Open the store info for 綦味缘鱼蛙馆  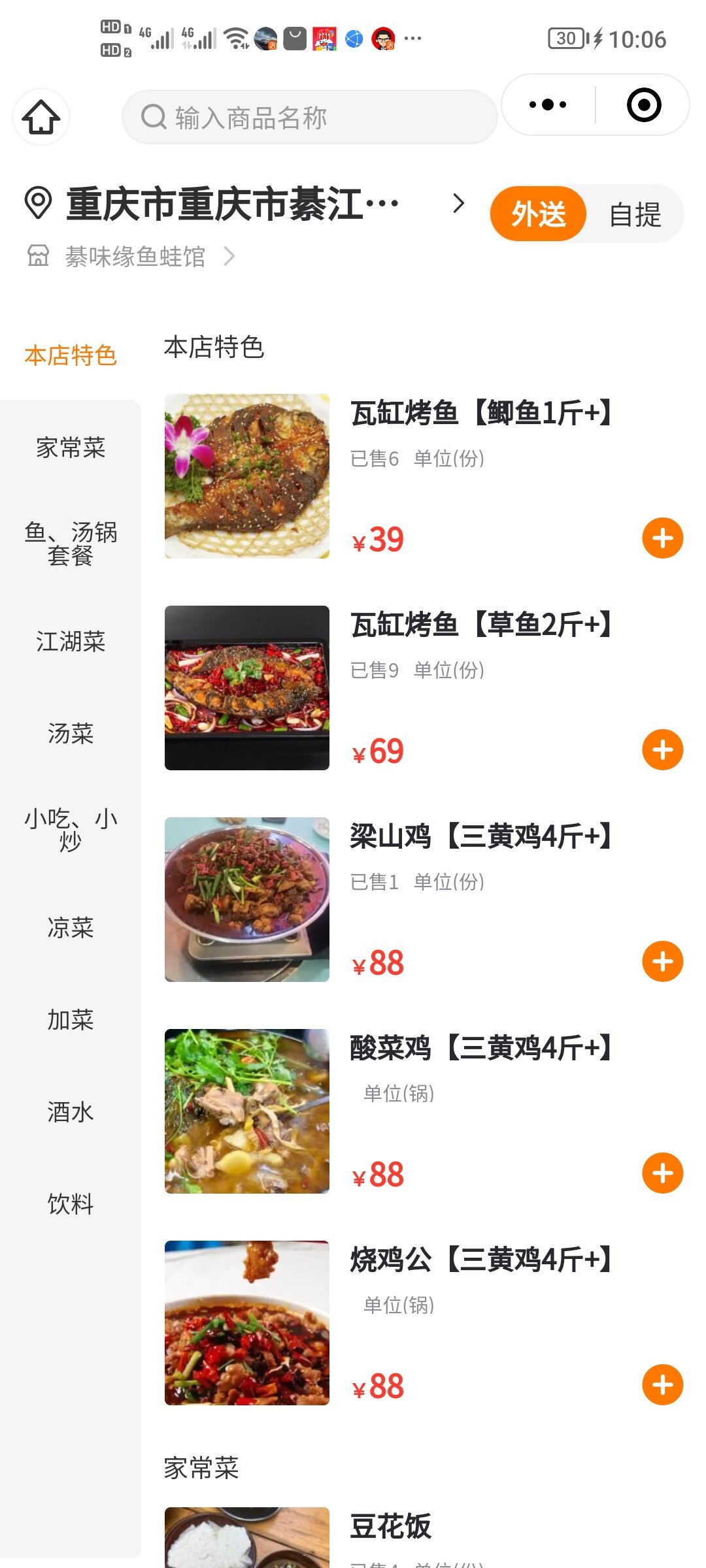click(135, 257)
